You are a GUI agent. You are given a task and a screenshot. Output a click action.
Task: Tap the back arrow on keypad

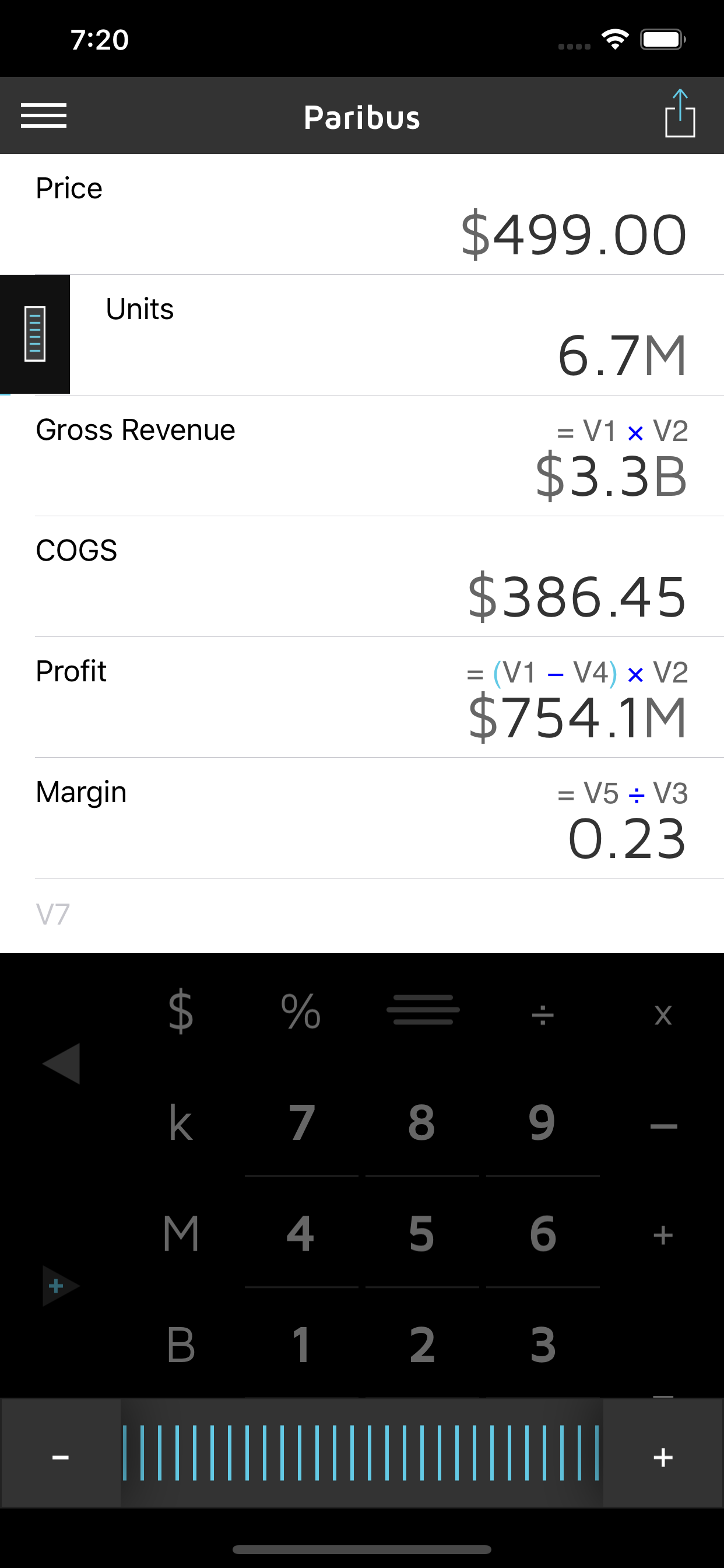(x=61, y=1063)
